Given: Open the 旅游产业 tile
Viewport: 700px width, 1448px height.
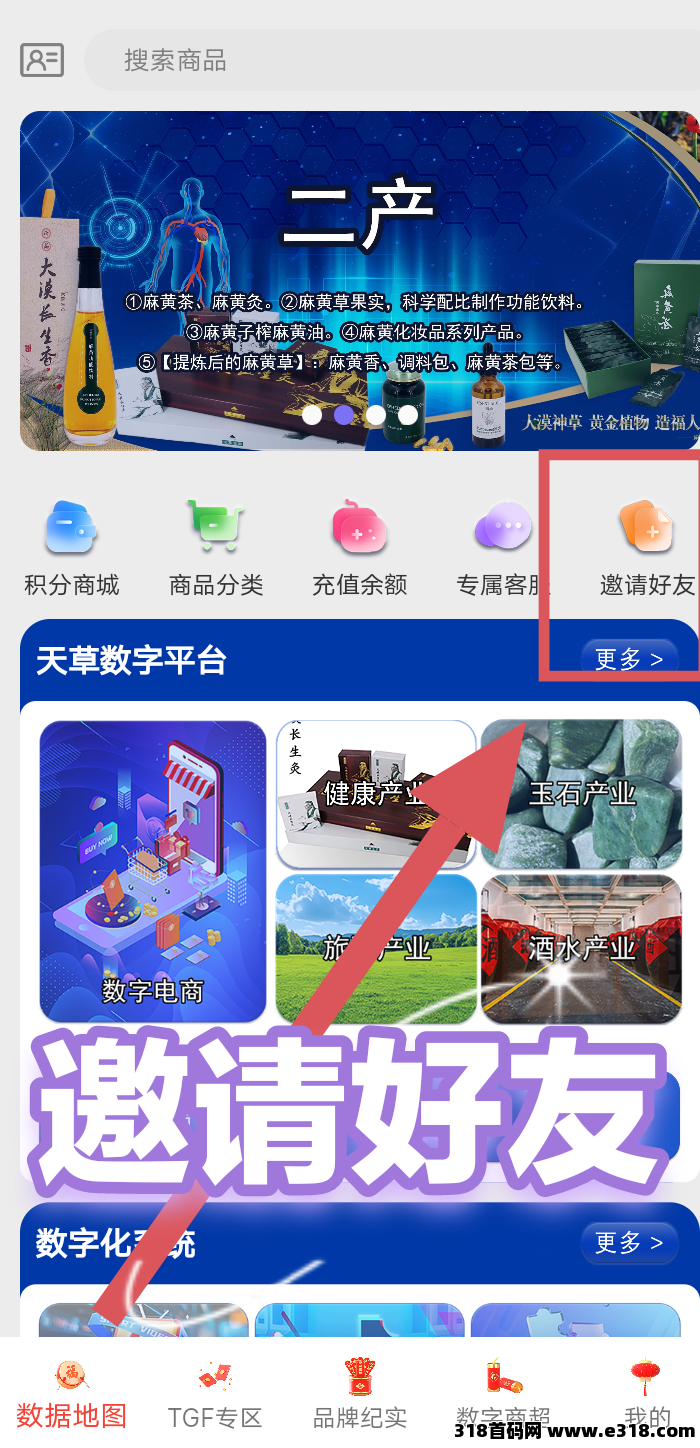Looking at the screenshot, I should tap(376, 948).
